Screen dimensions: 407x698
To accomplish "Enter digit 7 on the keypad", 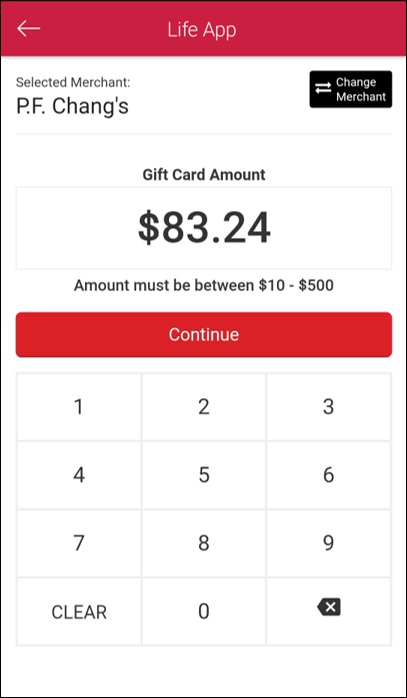I will pyautogui.click(x=79, y=543).
